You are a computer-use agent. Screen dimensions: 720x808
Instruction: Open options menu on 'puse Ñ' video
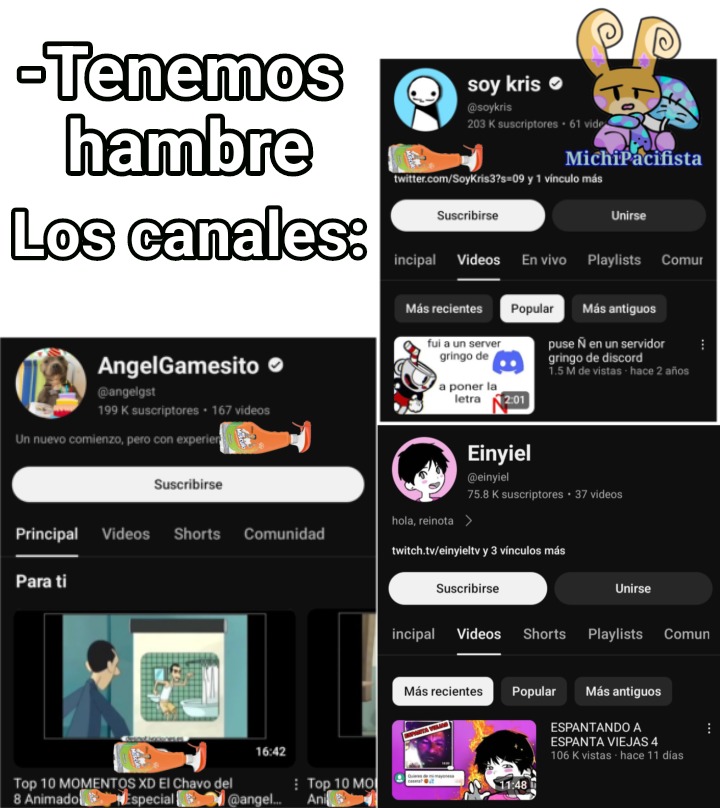[x=705, y=344]
